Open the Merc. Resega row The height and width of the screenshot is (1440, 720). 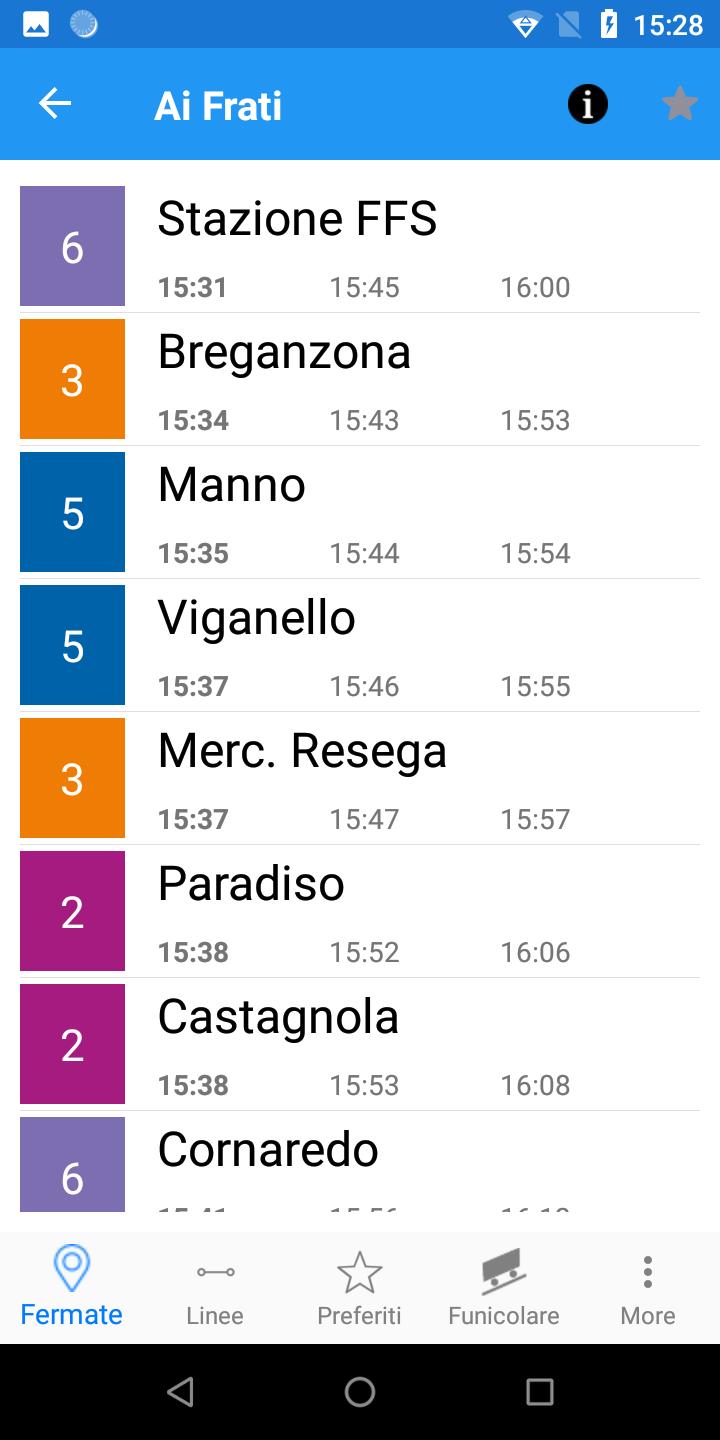pos(360,778)
